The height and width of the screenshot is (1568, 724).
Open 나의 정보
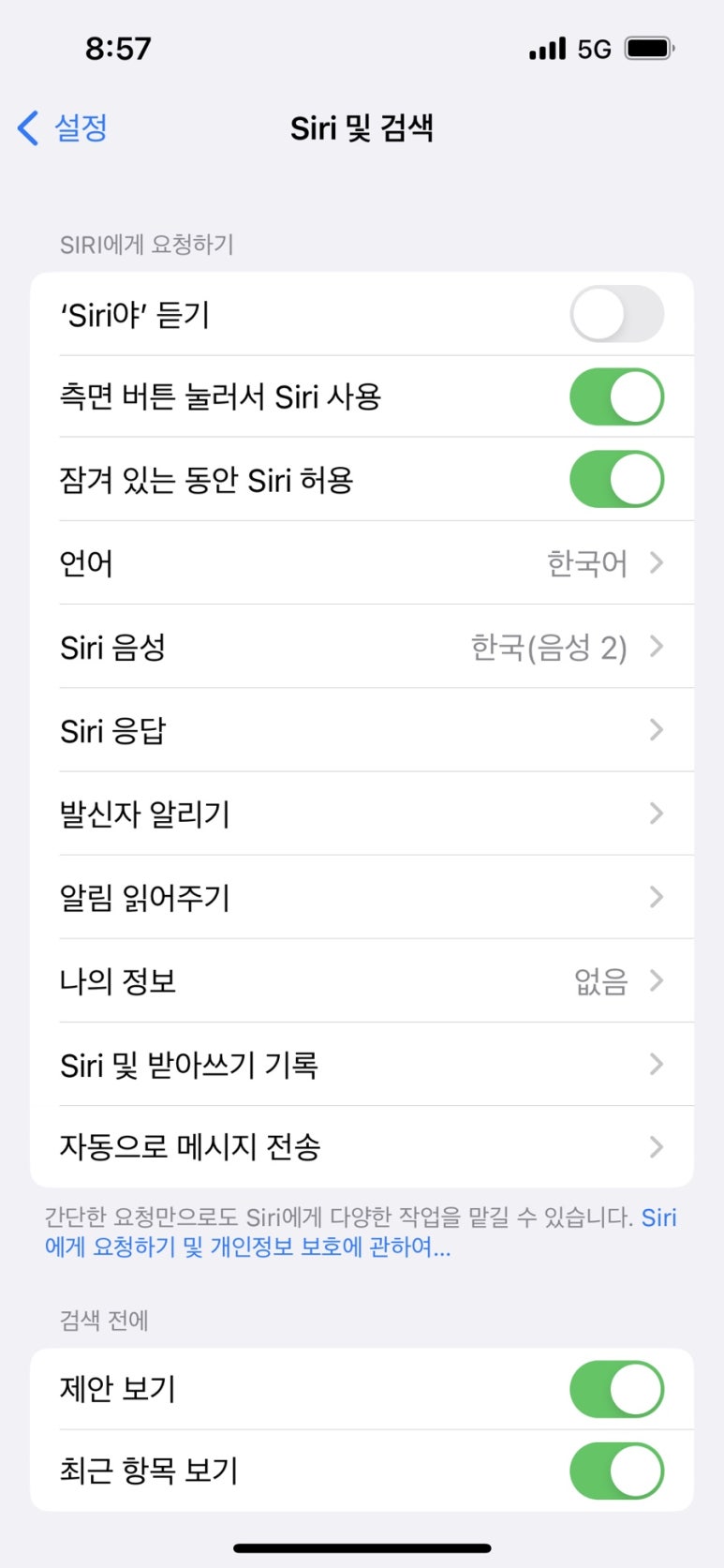click(362, 980)
